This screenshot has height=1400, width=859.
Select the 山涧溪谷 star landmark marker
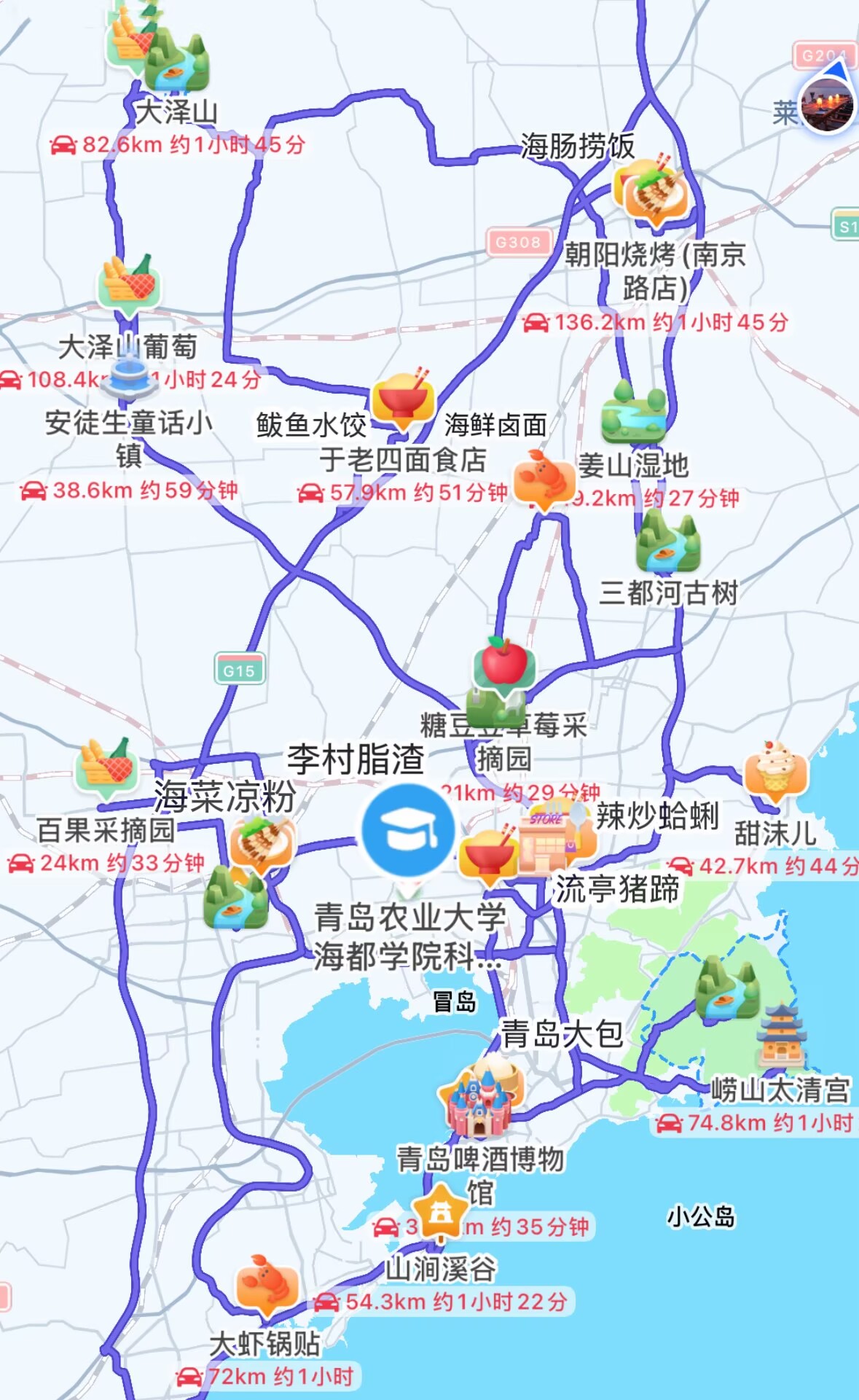[440, 1213]
